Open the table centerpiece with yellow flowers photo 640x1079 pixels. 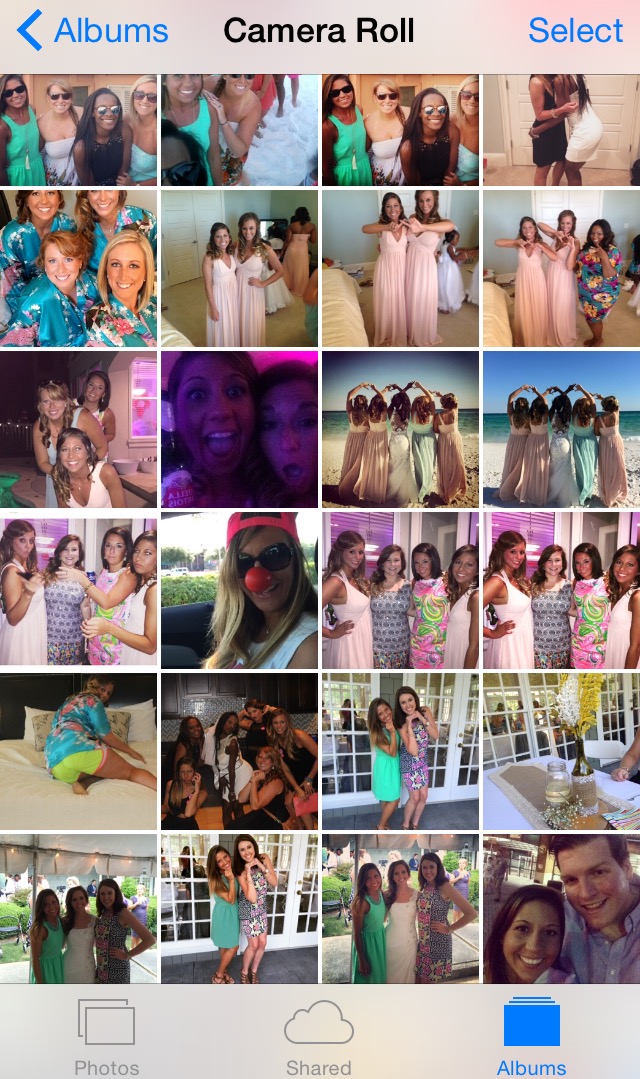click(x=562, y=751)
